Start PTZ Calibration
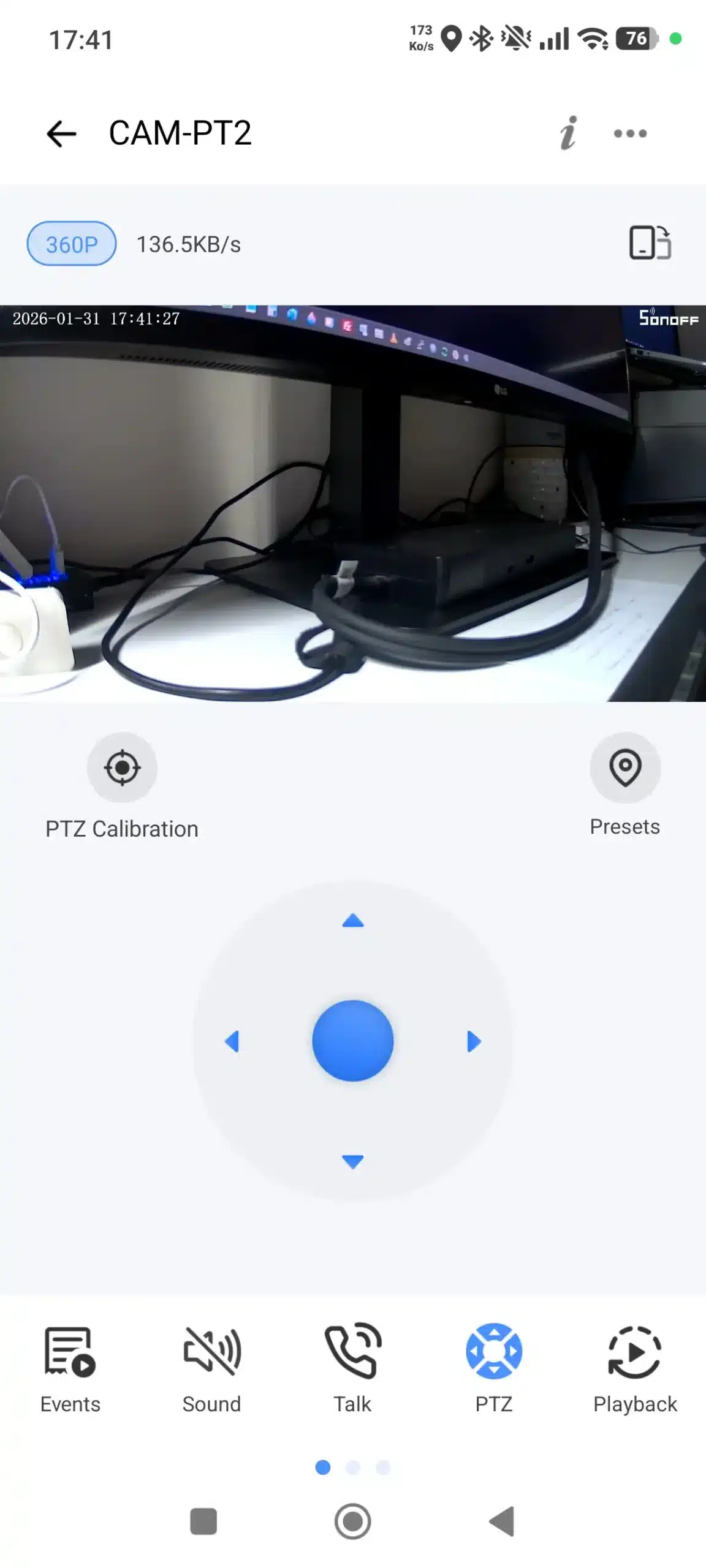The image size is (706, 1568). pyautogui.click(x=122, y=767)
